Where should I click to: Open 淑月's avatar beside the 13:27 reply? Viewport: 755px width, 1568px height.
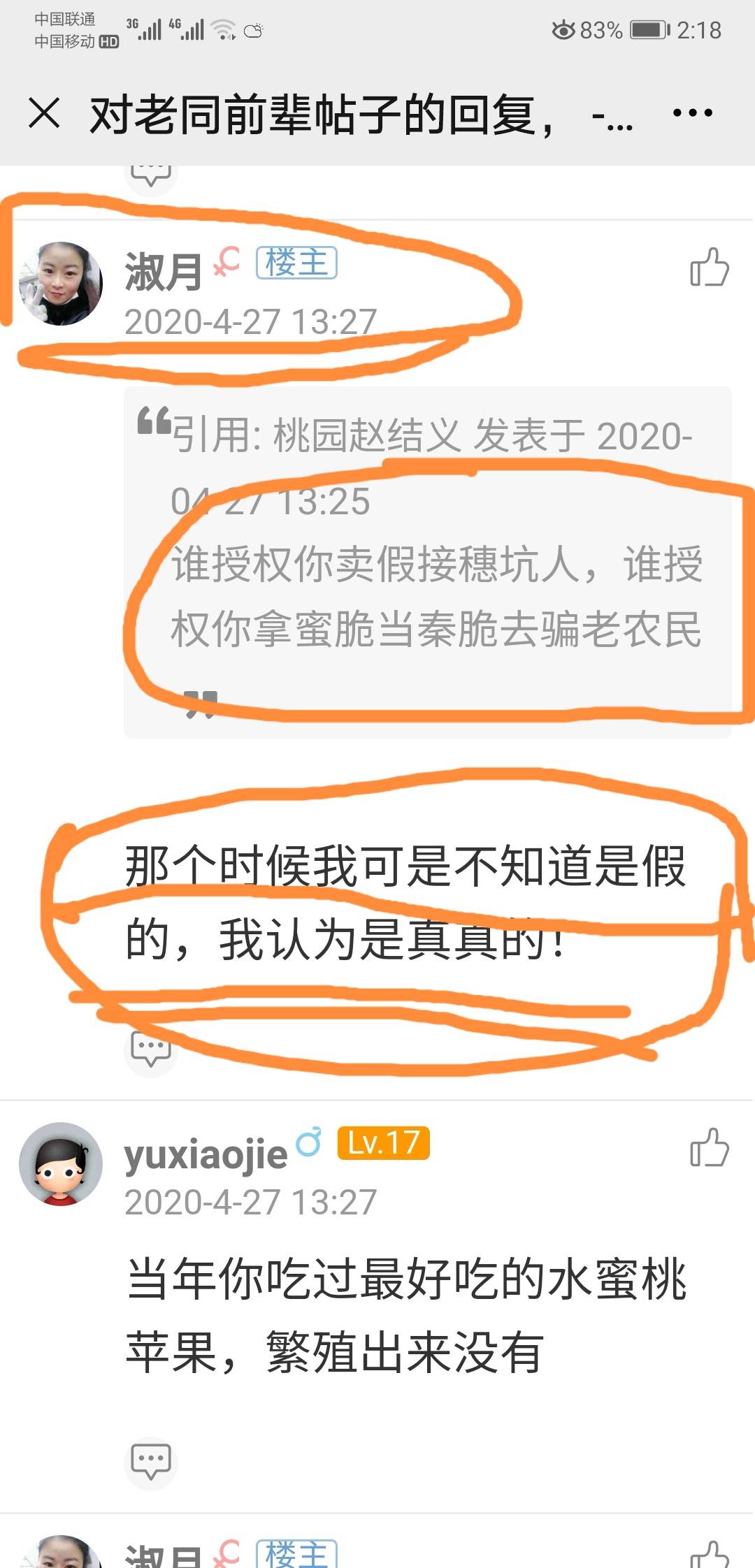61,284
